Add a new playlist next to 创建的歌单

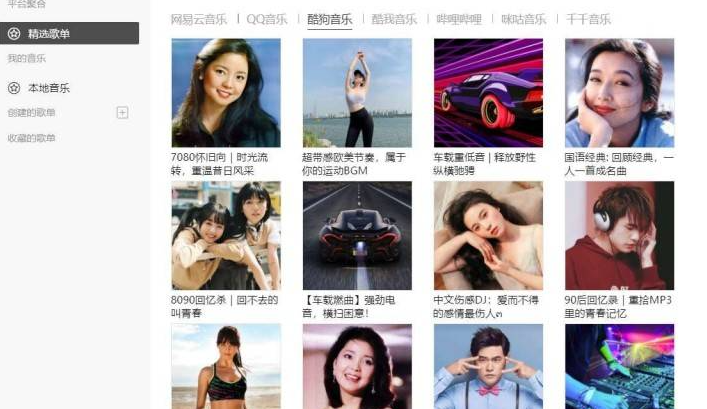123,112
